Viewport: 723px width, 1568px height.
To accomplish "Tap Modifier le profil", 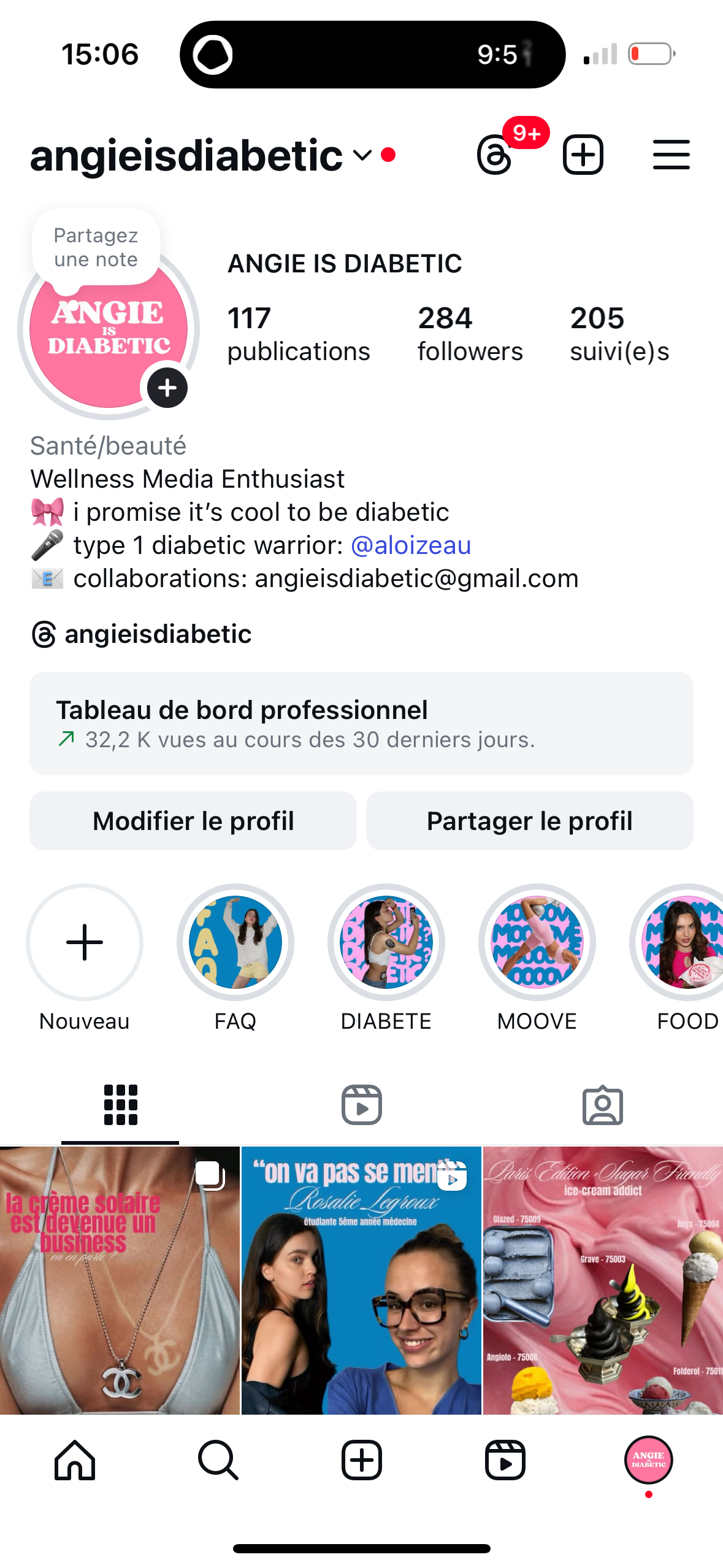I will [193, 821].
